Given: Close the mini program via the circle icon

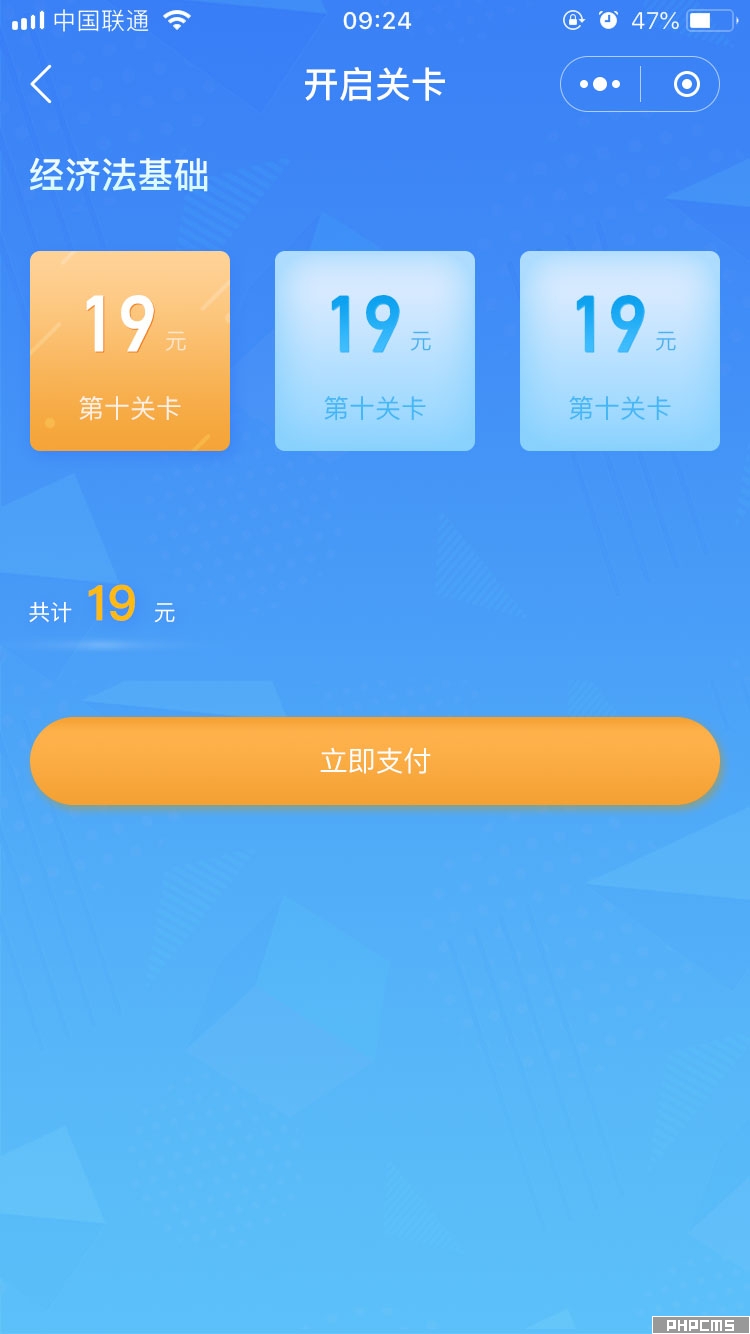Looking at the screenshot, I should click(686, 85).
